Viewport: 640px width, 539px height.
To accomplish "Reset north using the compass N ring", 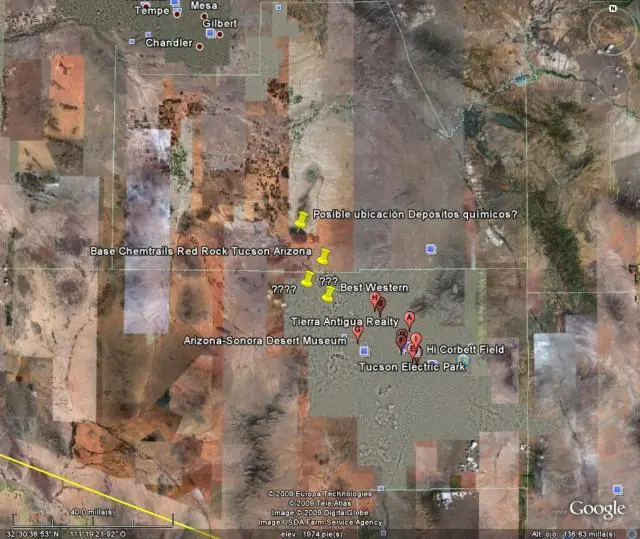I will (x=613, y=9).
